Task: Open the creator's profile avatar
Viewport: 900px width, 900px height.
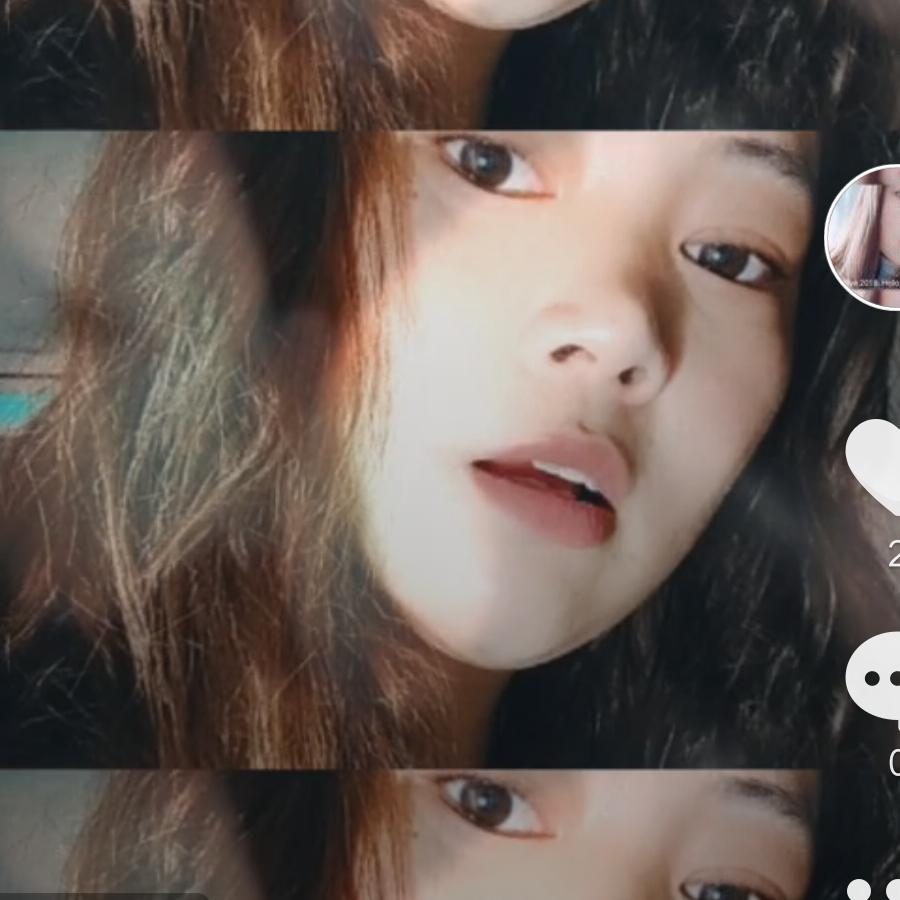Action: click(866, 238)
